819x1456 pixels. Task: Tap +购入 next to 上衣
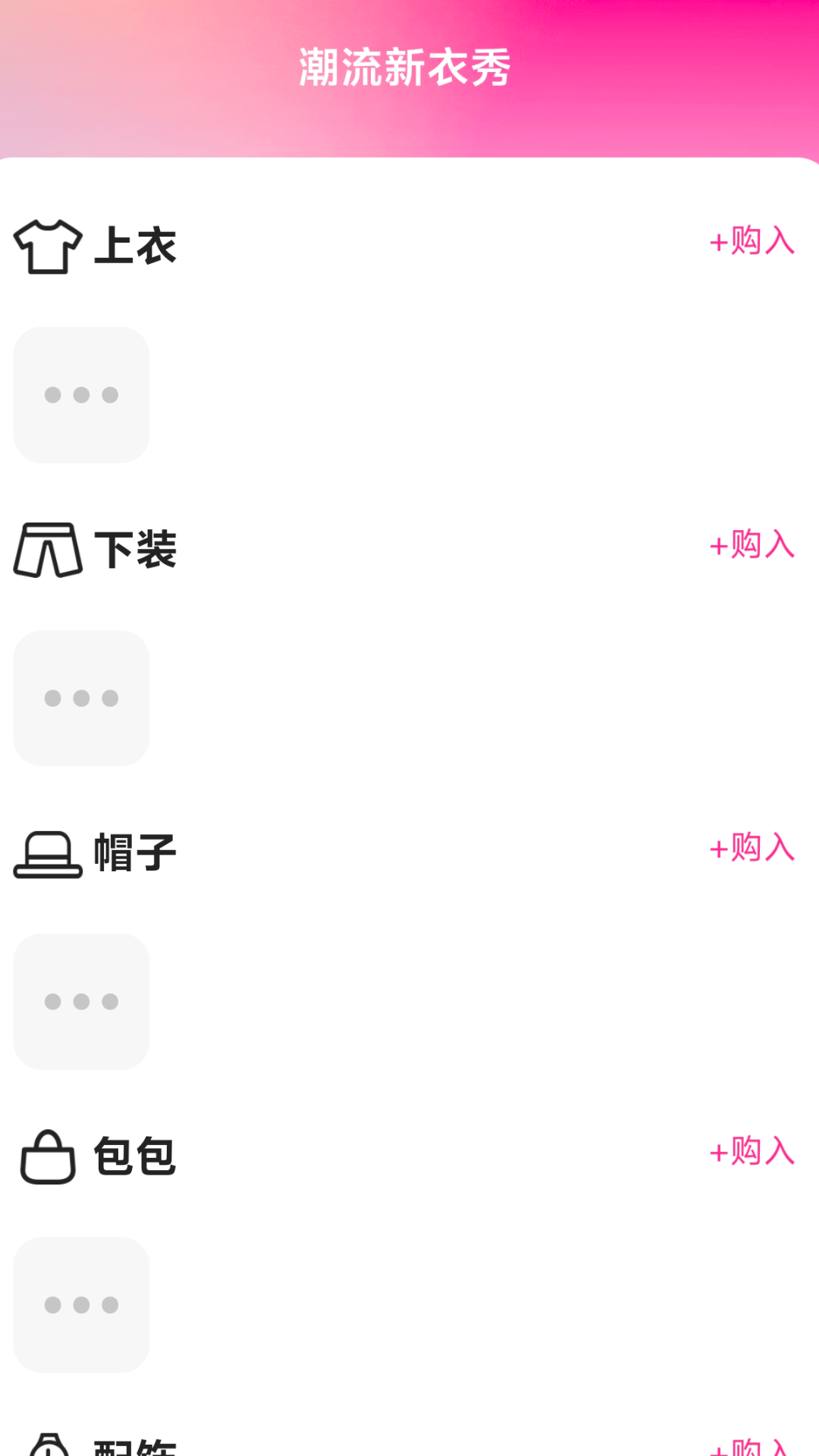pos(752,241)
